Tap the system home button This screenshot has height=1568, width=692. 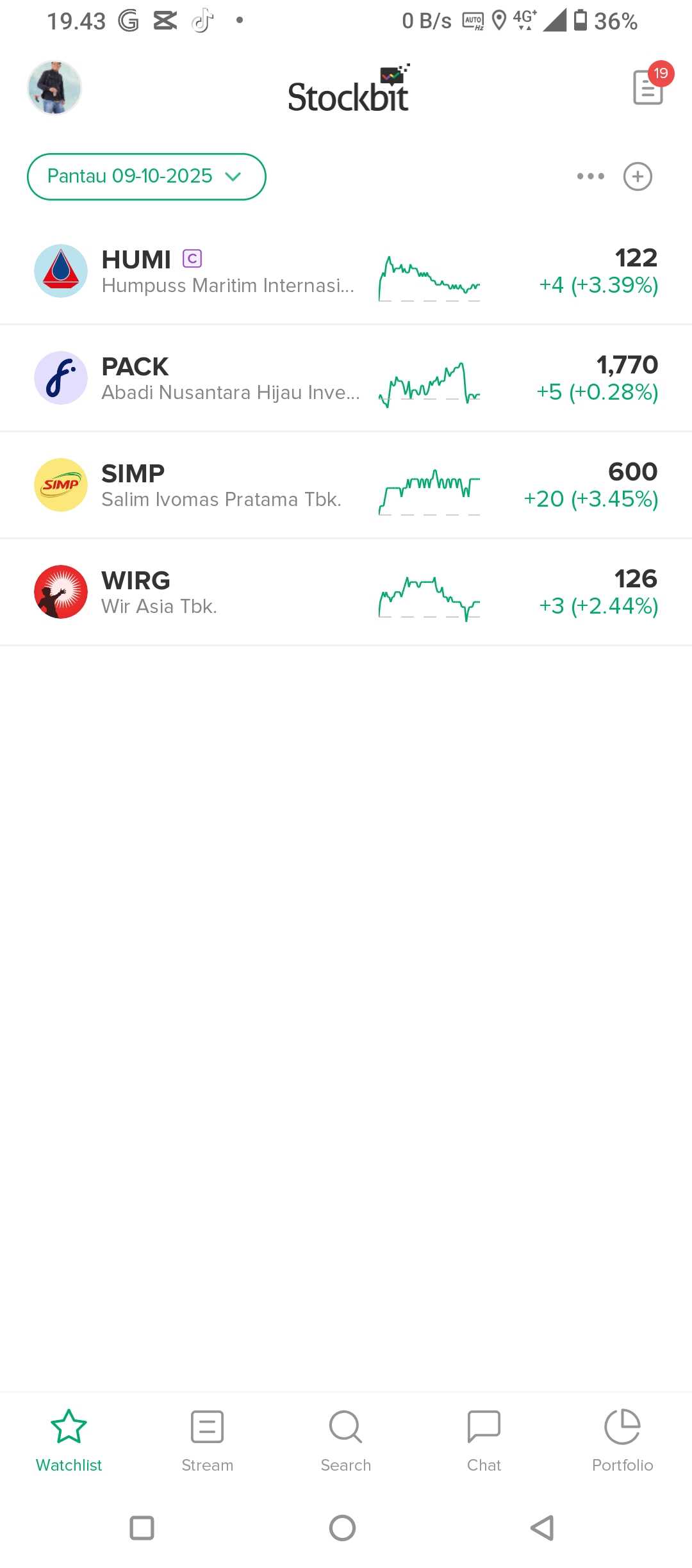[x=342, y=1528]
